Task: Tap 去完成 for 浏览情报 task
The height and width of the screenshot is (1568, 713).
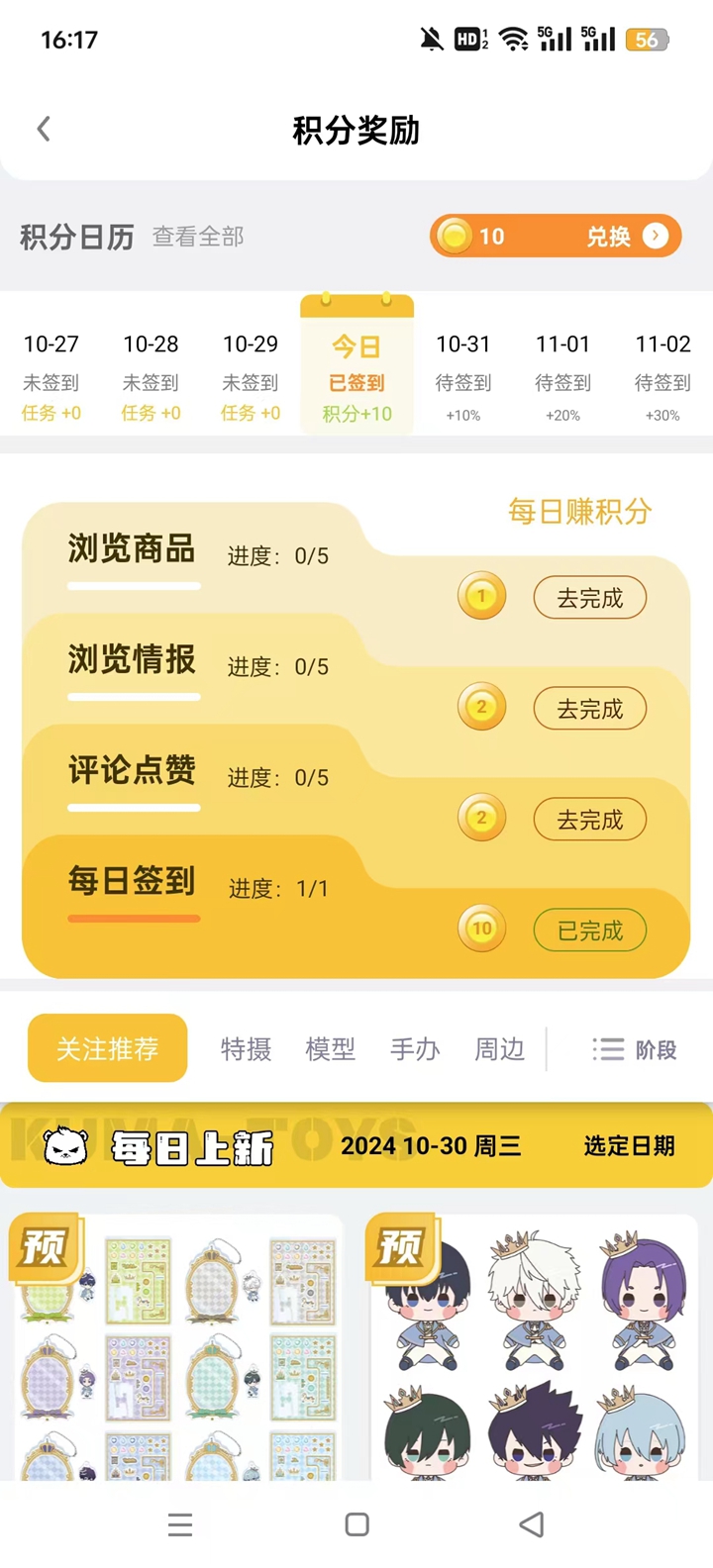Action: click(x=589, y=709)
